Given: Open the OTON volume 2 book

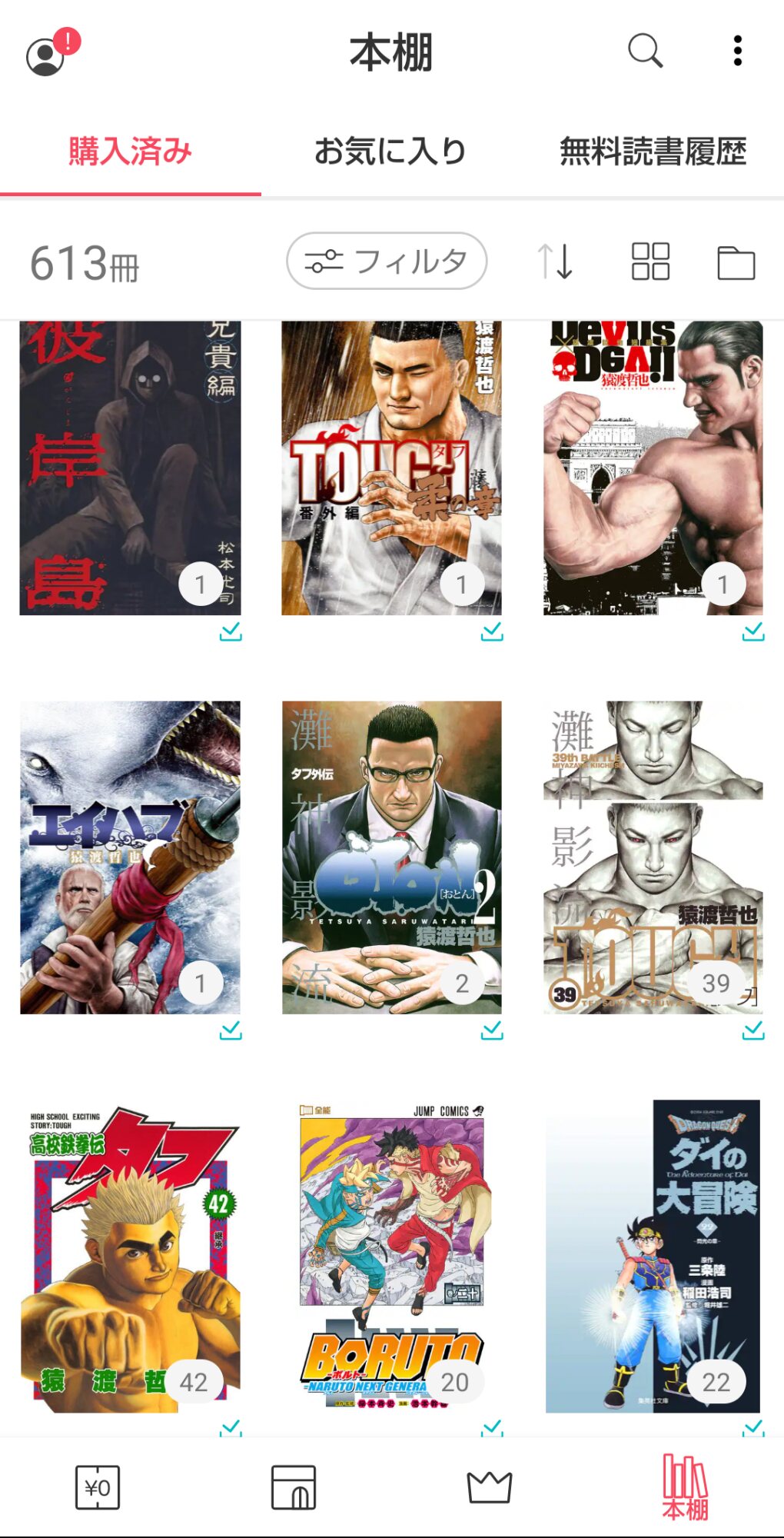Looking at the screenshot, I should pyautogui.click(x=391, y=857).
